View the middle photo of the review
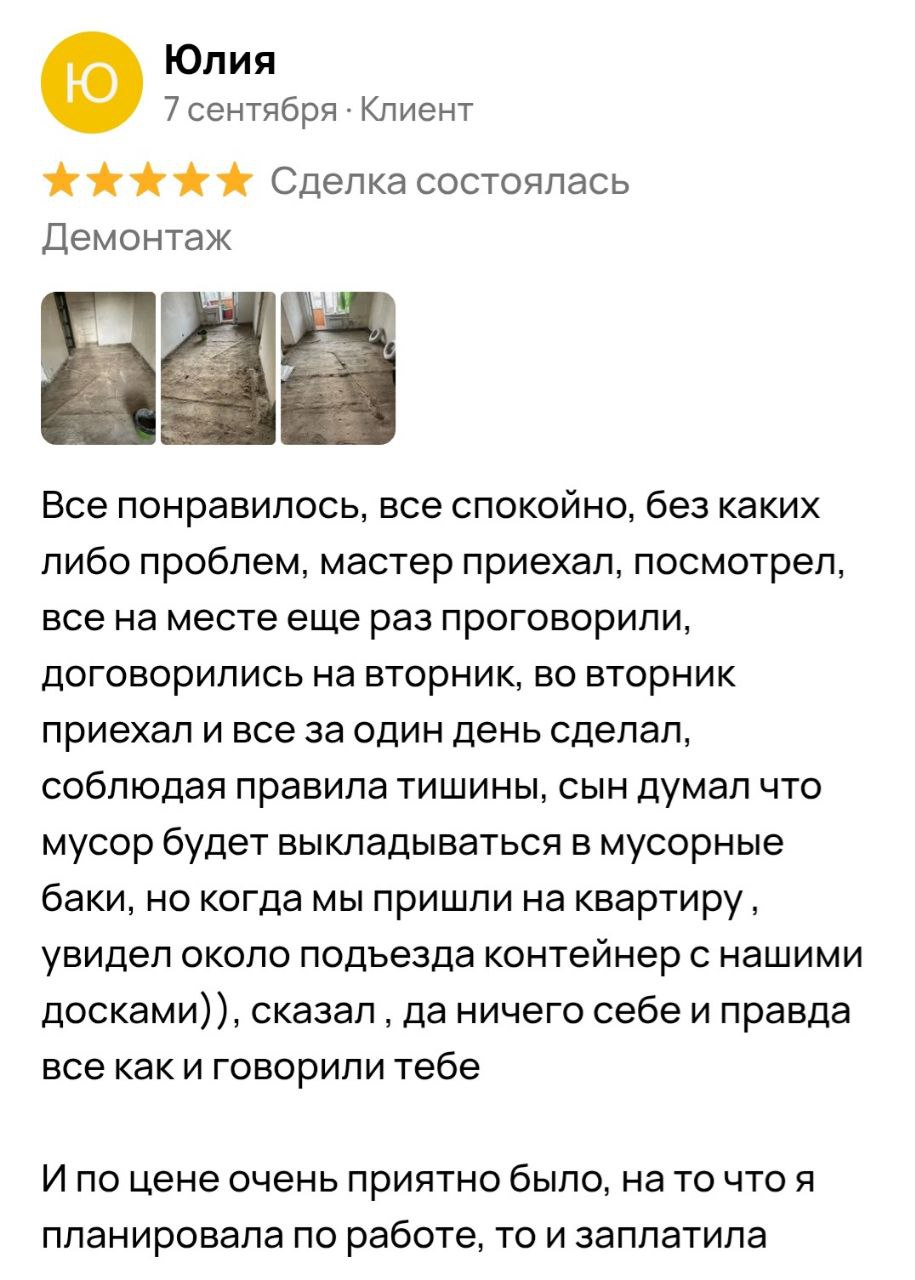The width and height of the screenshot is (915, 1280). [x=218, y=367]
